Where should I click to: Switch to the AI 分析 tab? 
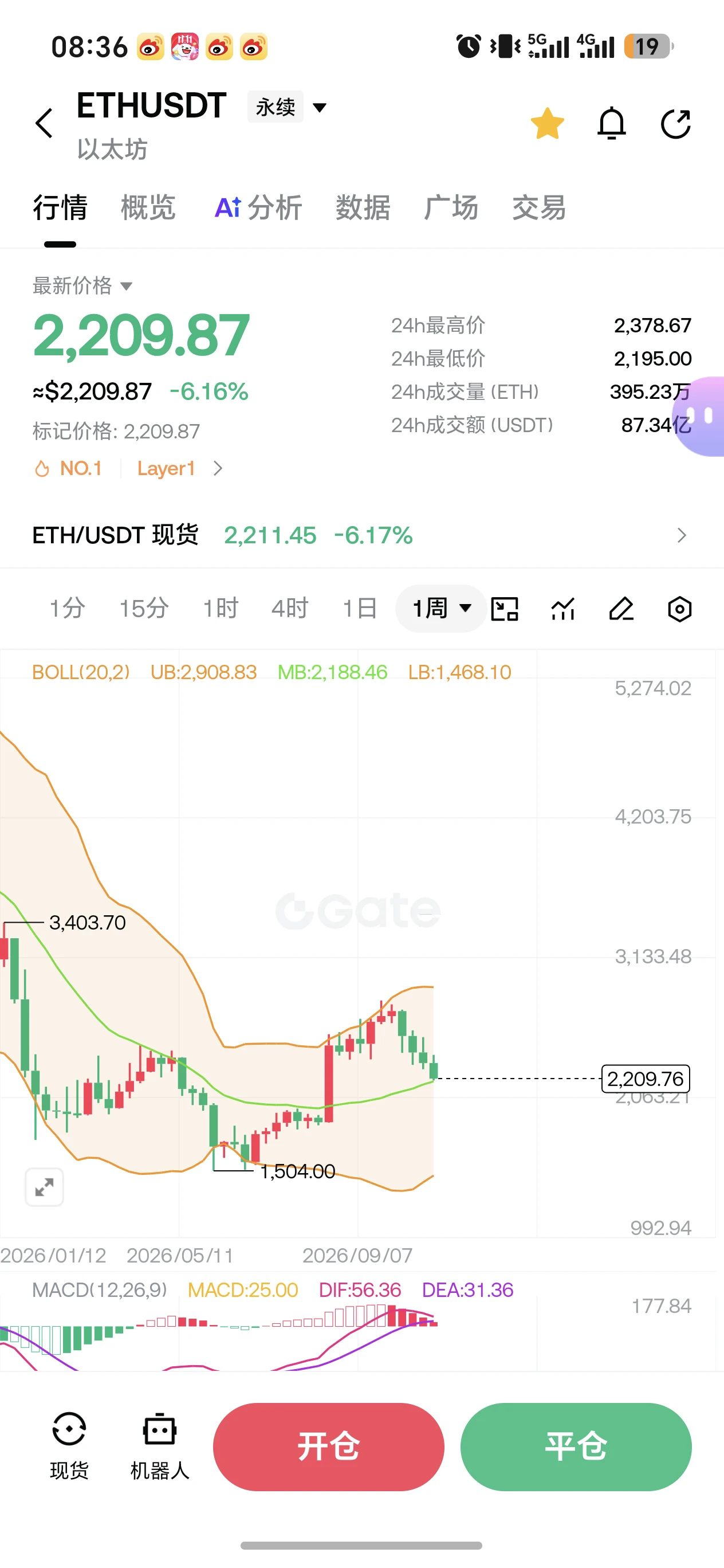tap(258, 207)
